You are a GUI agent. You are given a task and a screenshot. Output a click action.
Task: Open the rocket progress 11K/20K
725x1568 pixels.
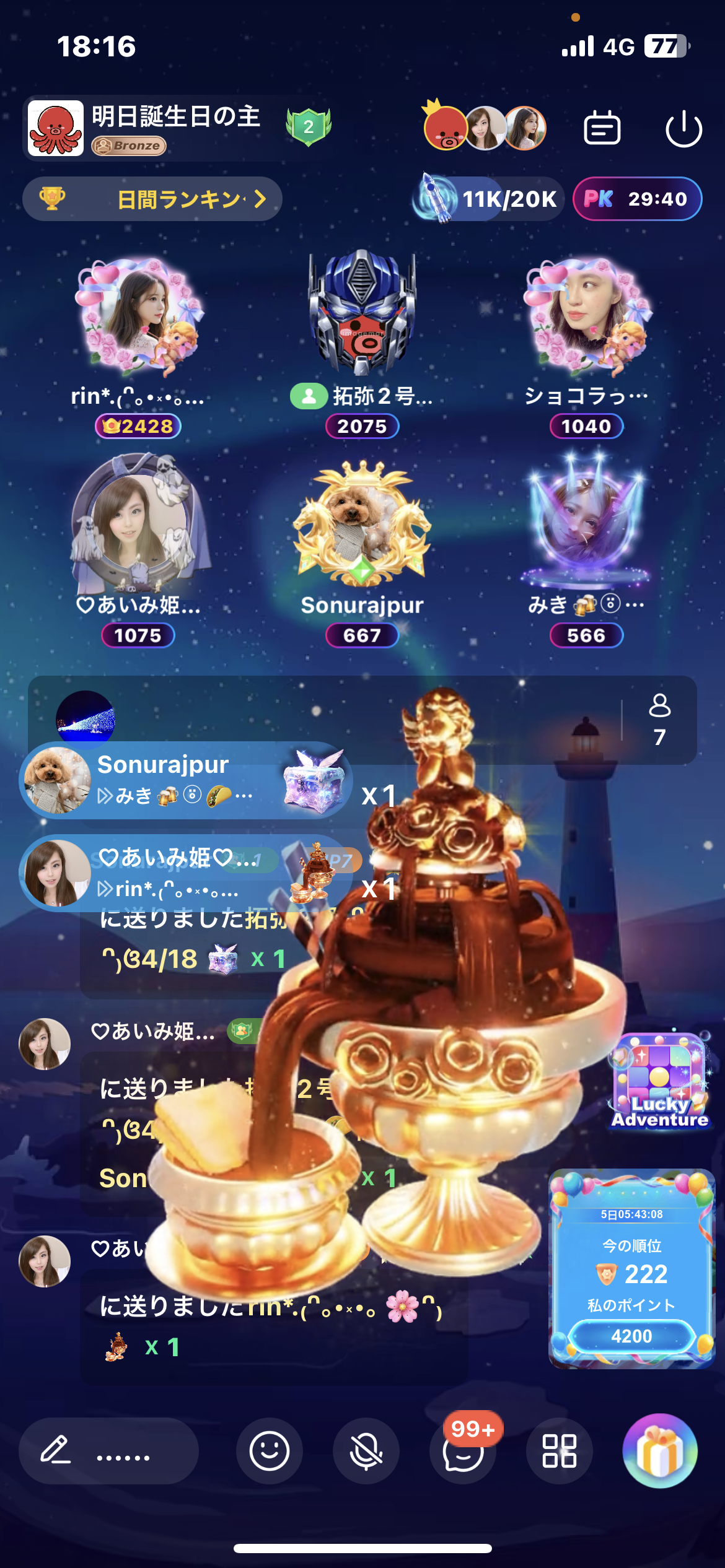[488, 198]
